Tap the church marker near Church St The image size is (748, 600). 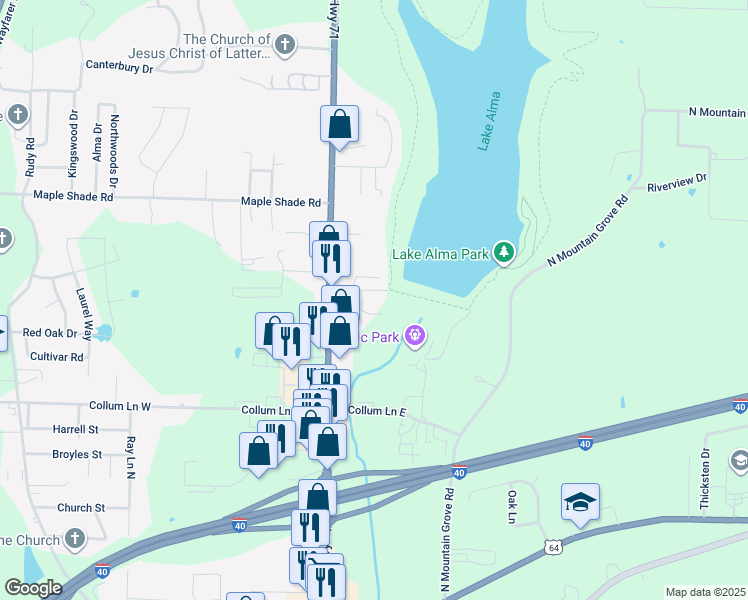tap(75, 539)
